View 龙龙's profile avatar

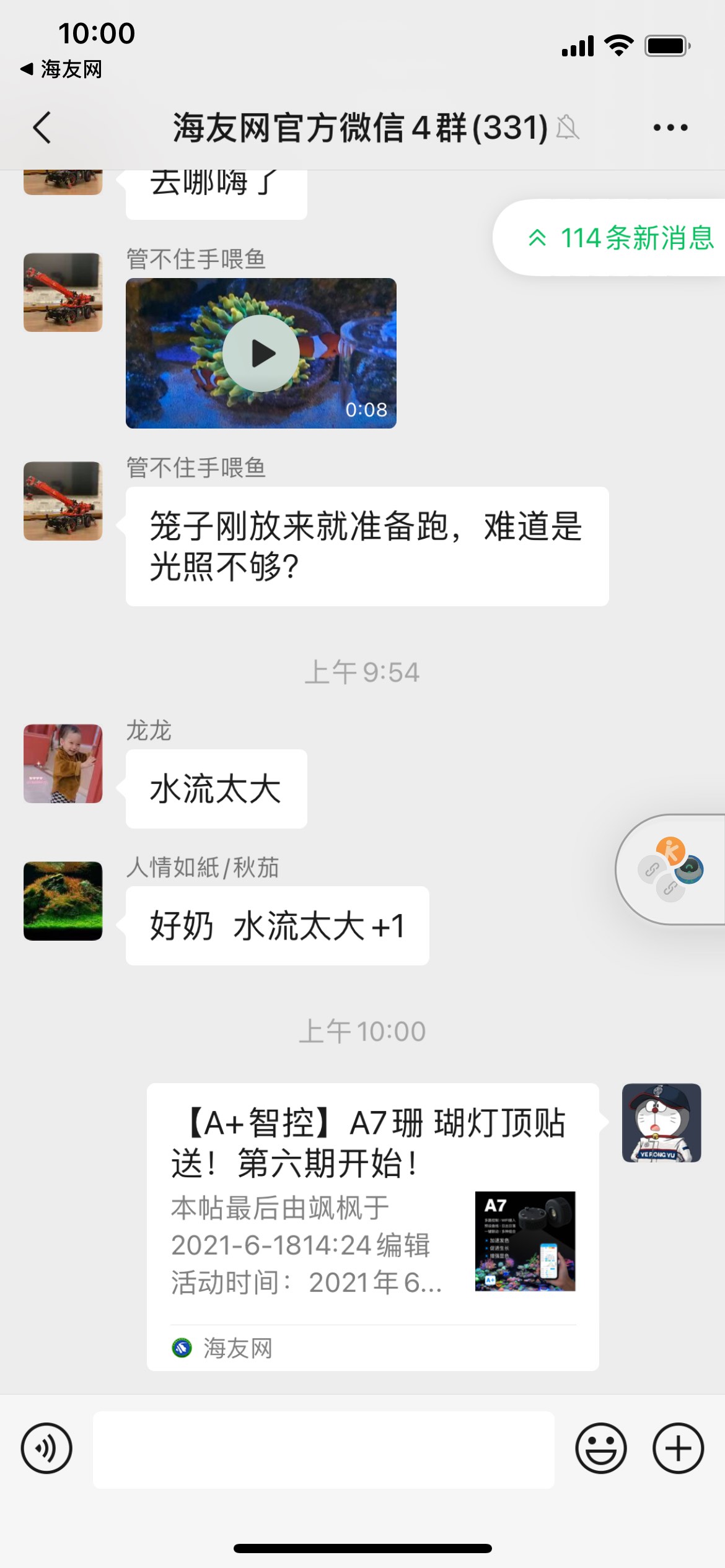point(63,764)
